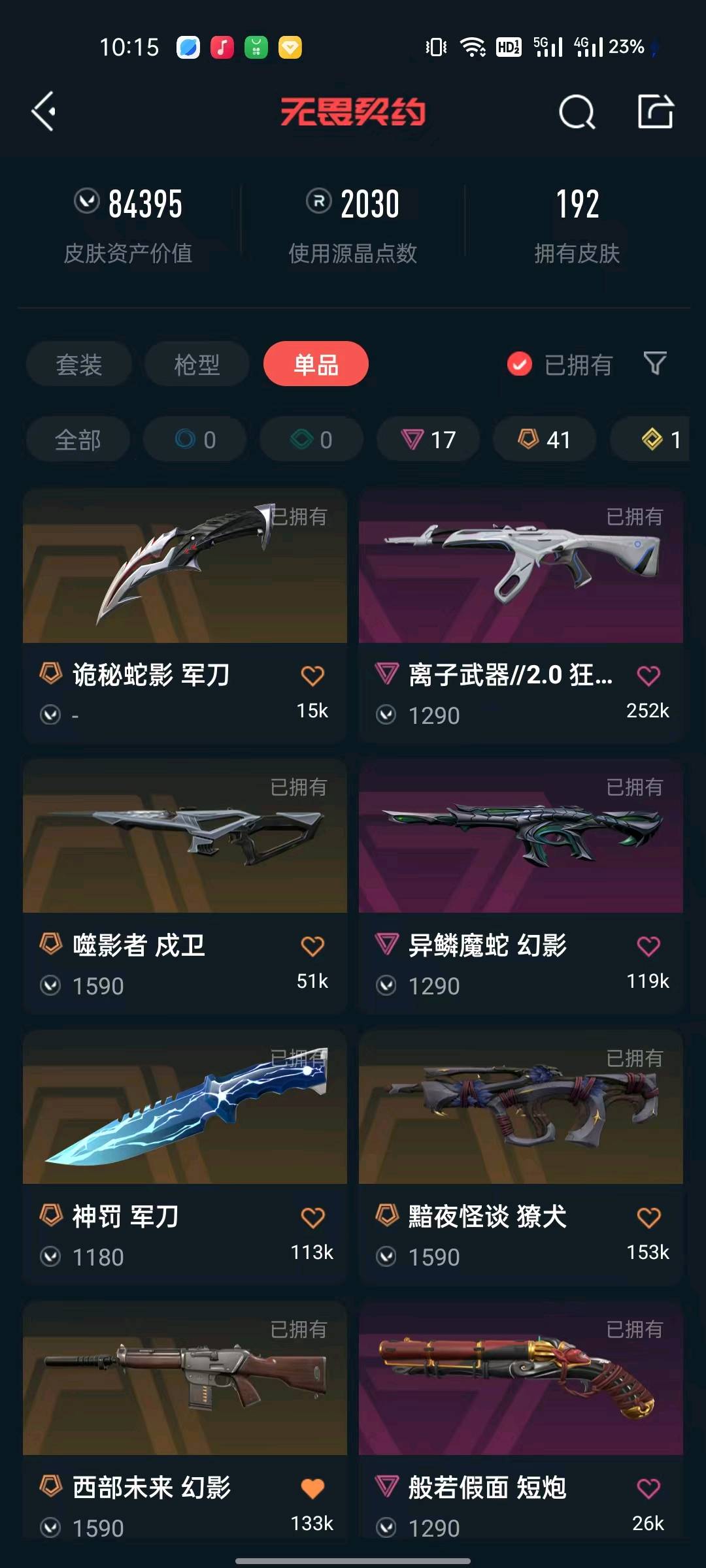Switch to the 枪型 tab
Screen dimensions: 706x1568
coord(197,364)
